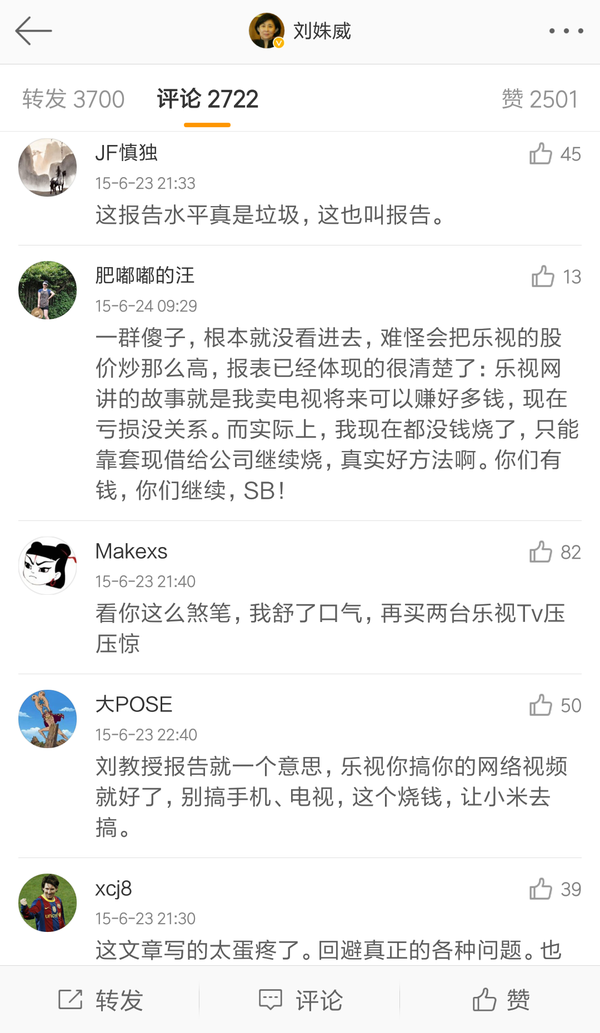View 肥嘟嘟的汪's profile picture

[47, 290]
